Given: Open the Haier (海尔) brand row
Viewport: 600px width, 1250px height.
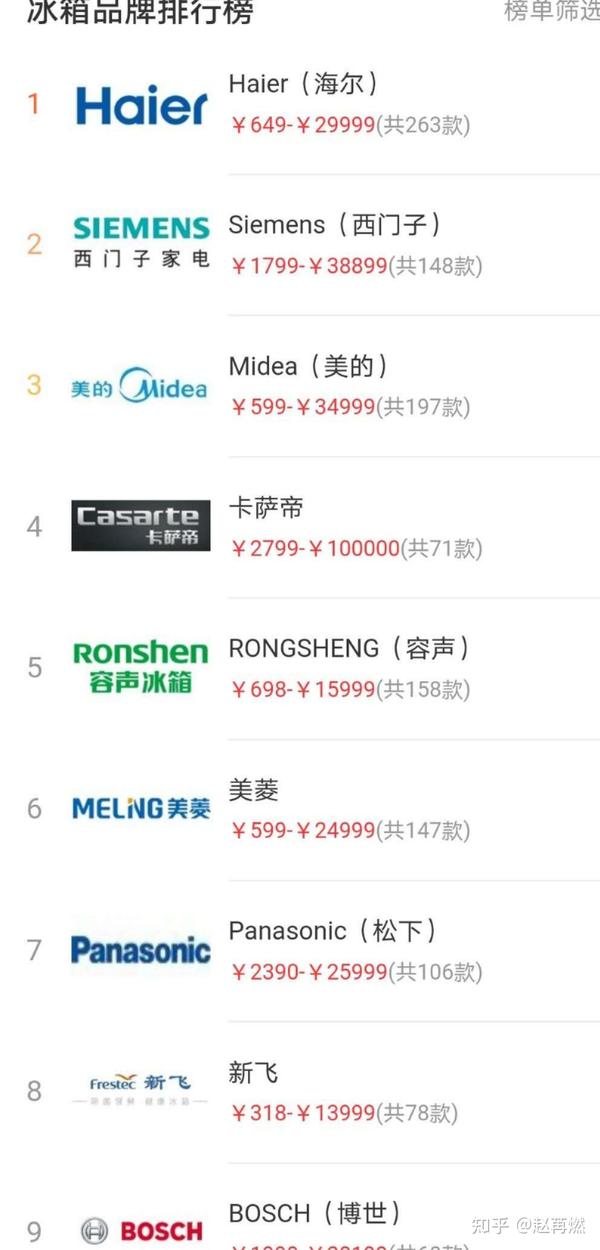Looking at the screenshot, I should click(x=300, y=104).
